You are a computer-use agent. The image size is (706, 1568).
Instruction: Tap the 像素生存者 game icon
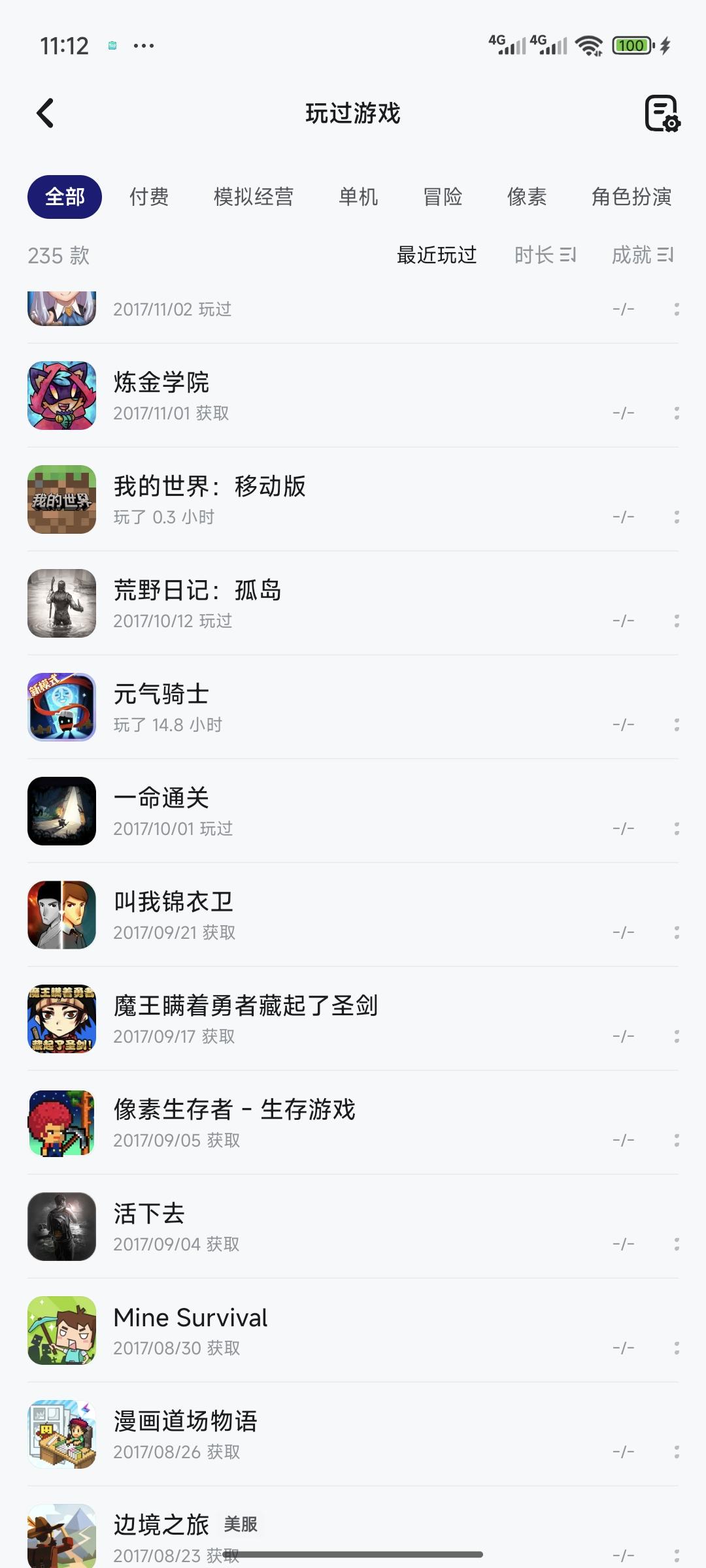tap(61, 1123)
